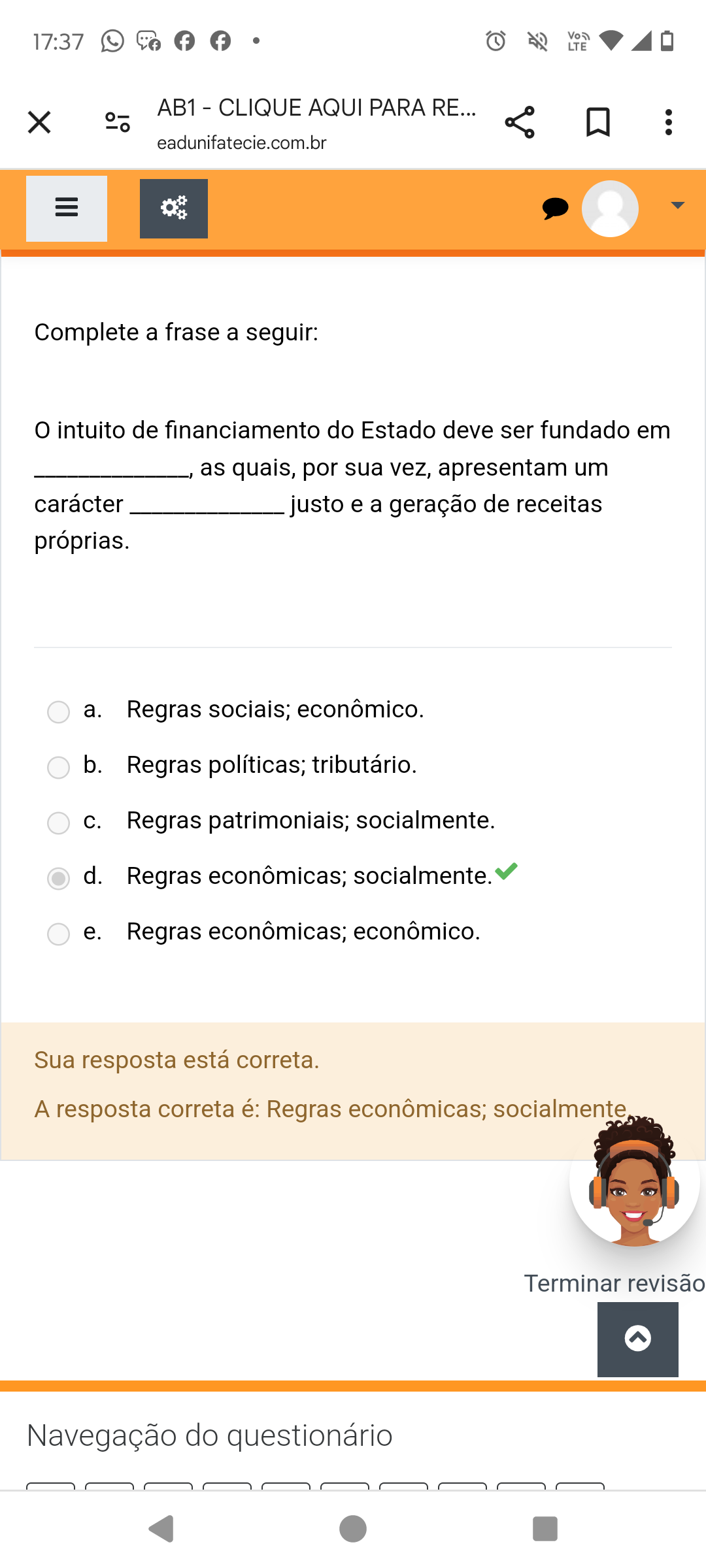Share this page

pyautogui.click(x=520, y=122)
